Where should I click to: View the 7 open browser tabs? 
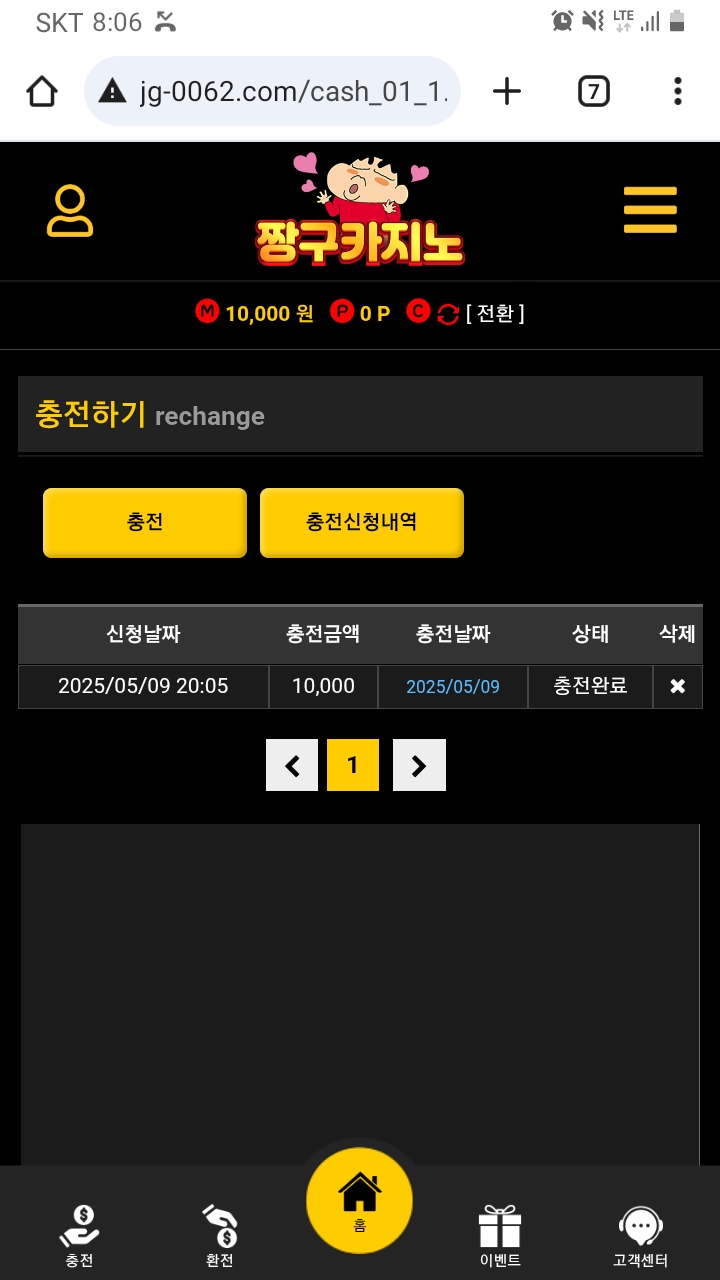[x=593, y=92]
